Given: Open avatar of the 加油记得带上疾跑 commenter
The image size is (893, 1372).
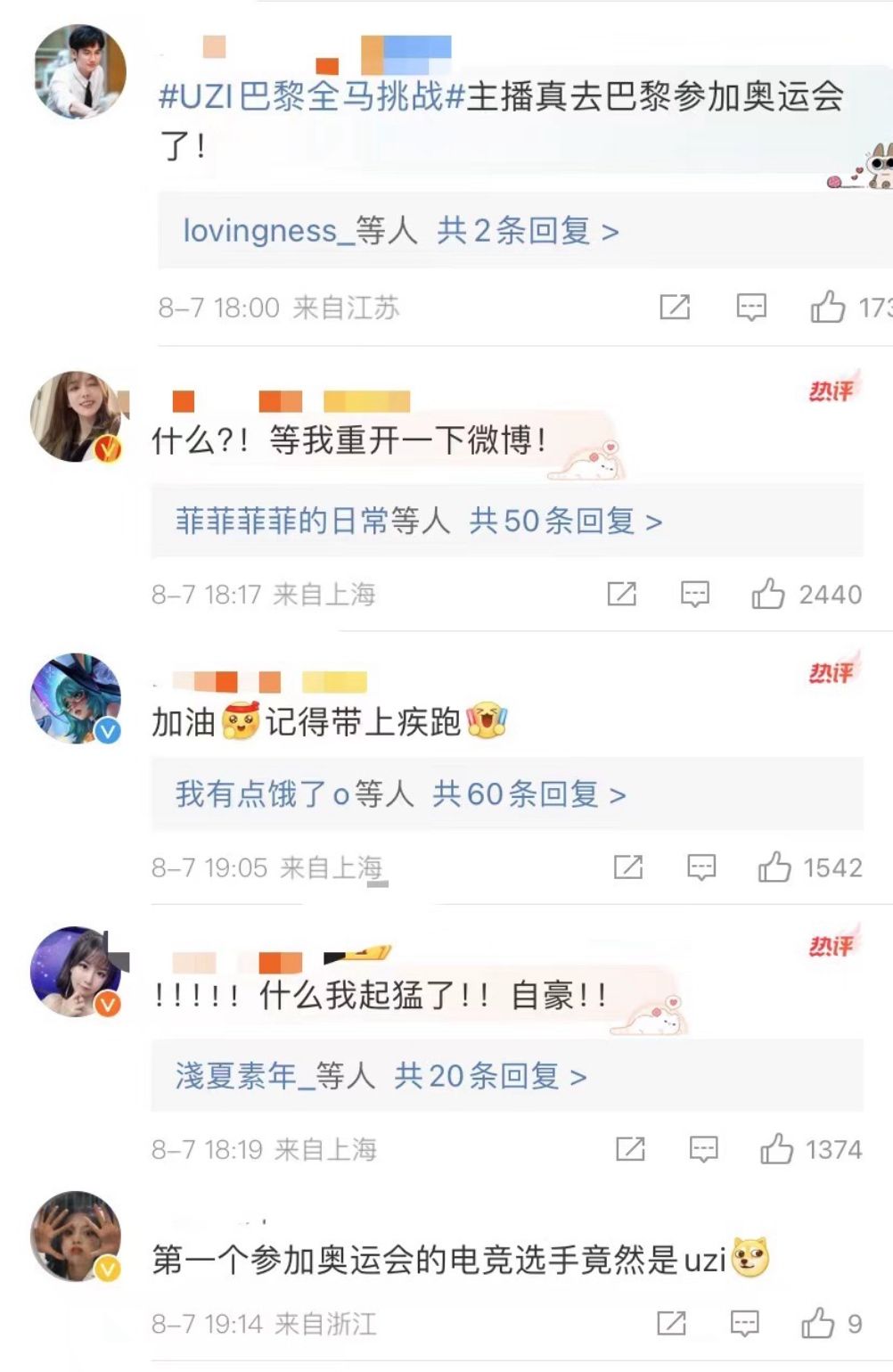Looking at the screenshot, I should [x=76, y=699].
